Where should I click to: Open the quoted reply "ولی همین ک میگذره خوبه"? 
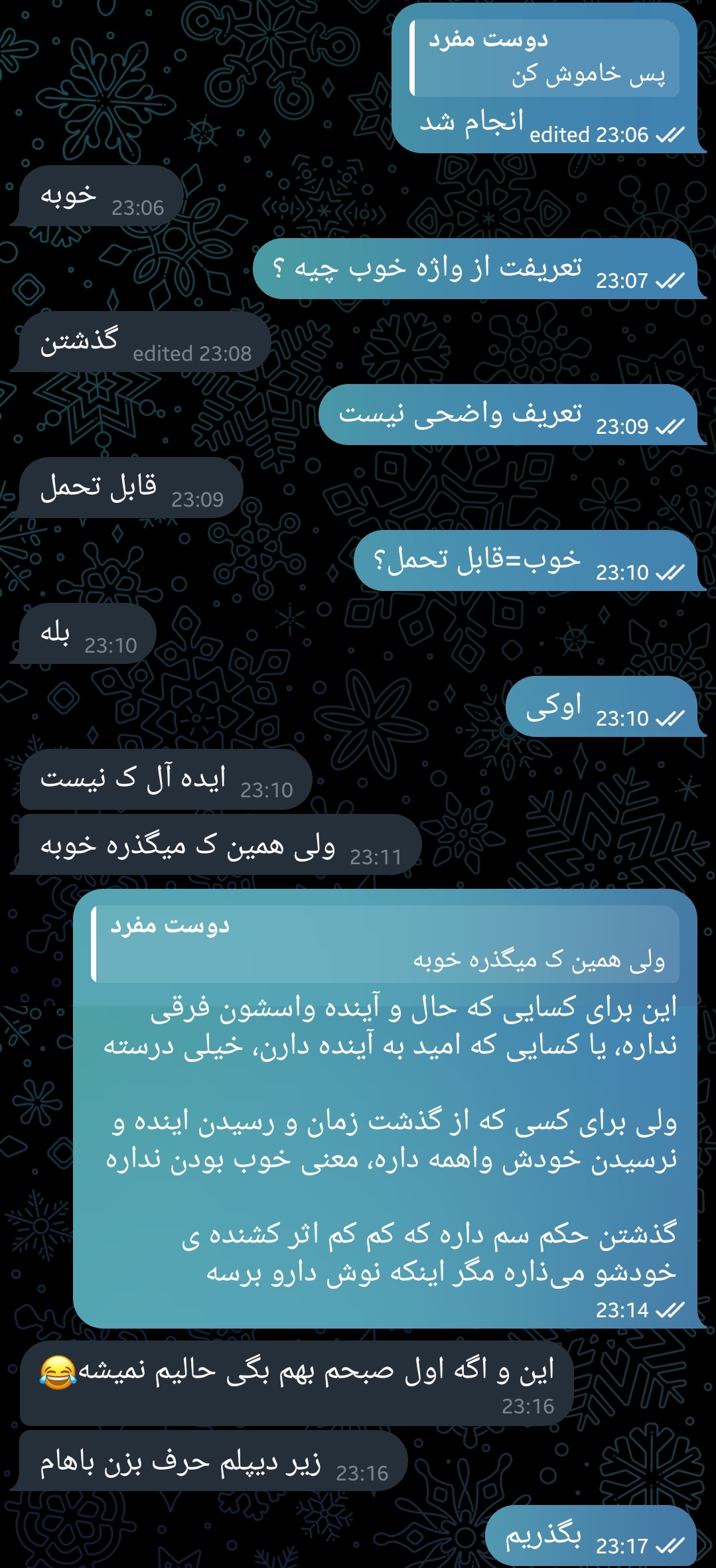tap(385, 943)
